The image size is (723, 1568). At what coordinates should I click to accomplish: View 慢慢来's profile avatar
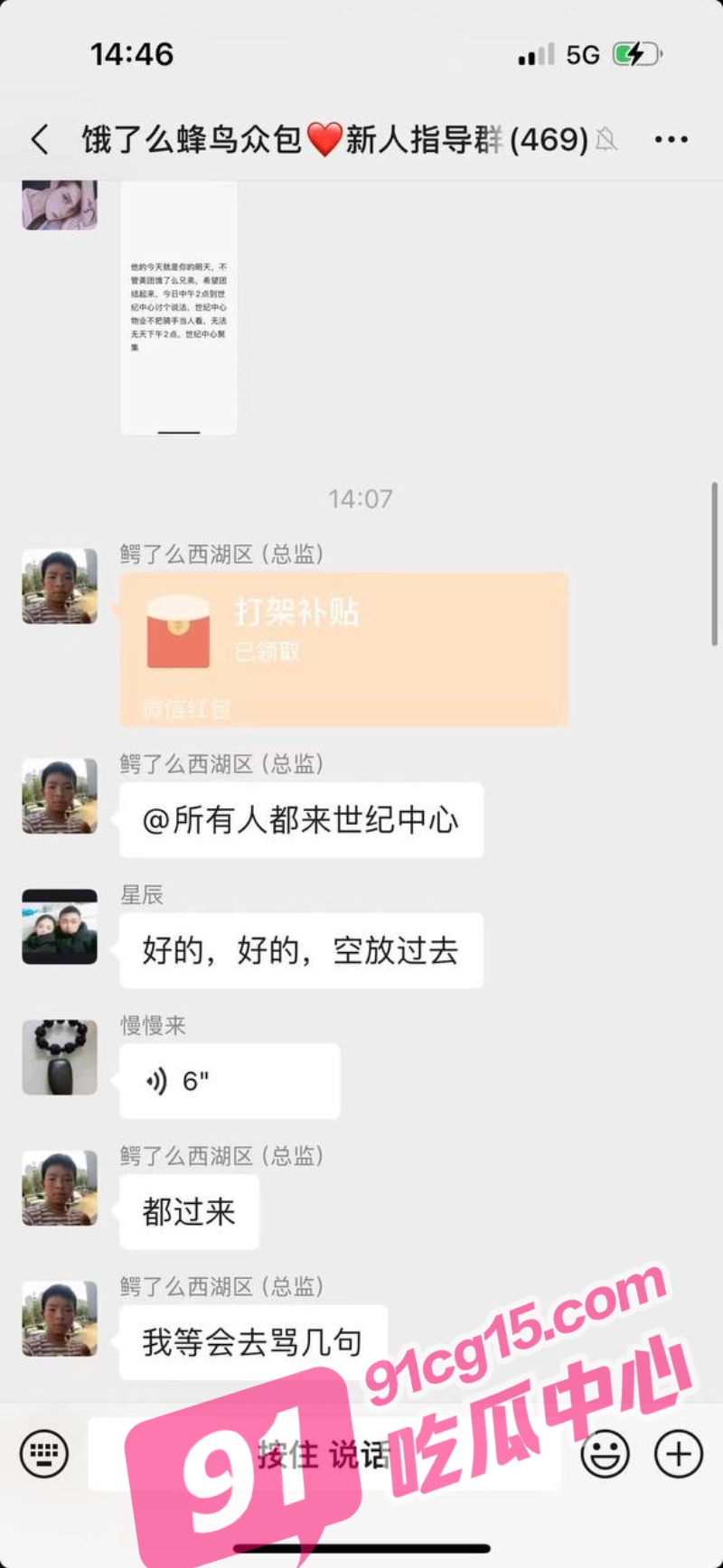point(60,1057)
